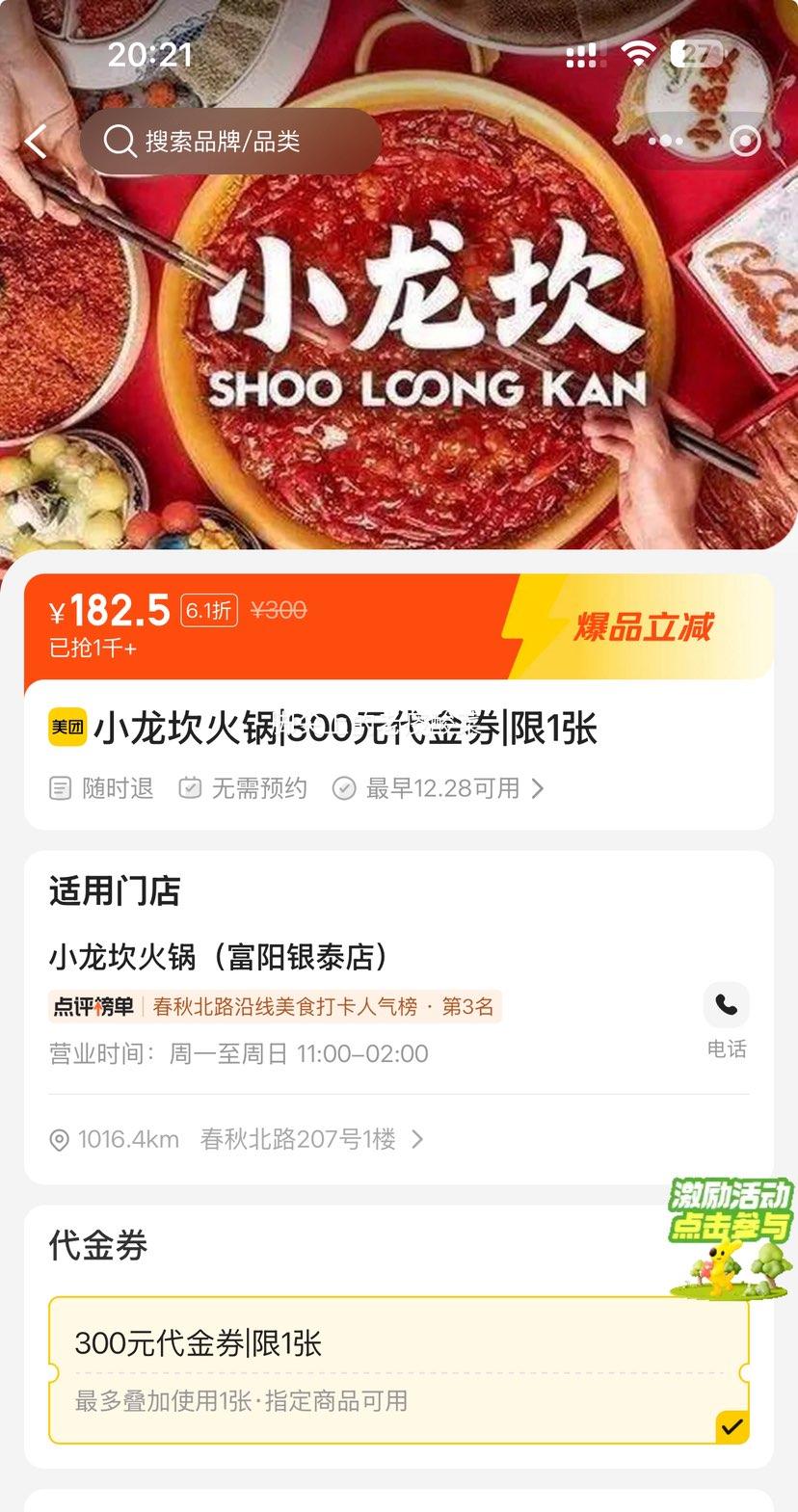Tap the three-dot more options menu

(666, 141)
